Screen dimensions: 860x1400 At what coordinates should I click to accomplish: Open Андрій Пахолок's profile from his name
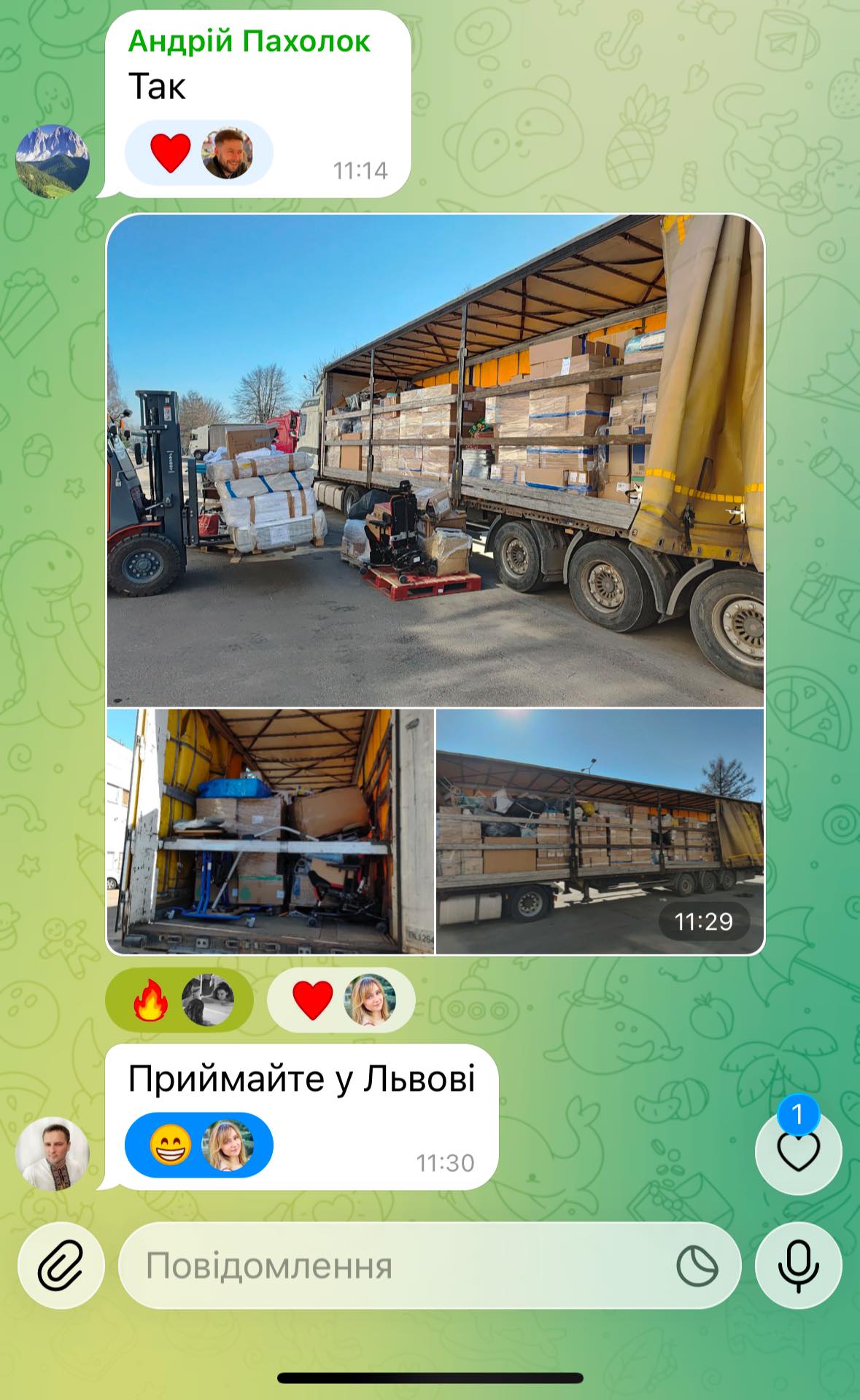pos(249,42)
